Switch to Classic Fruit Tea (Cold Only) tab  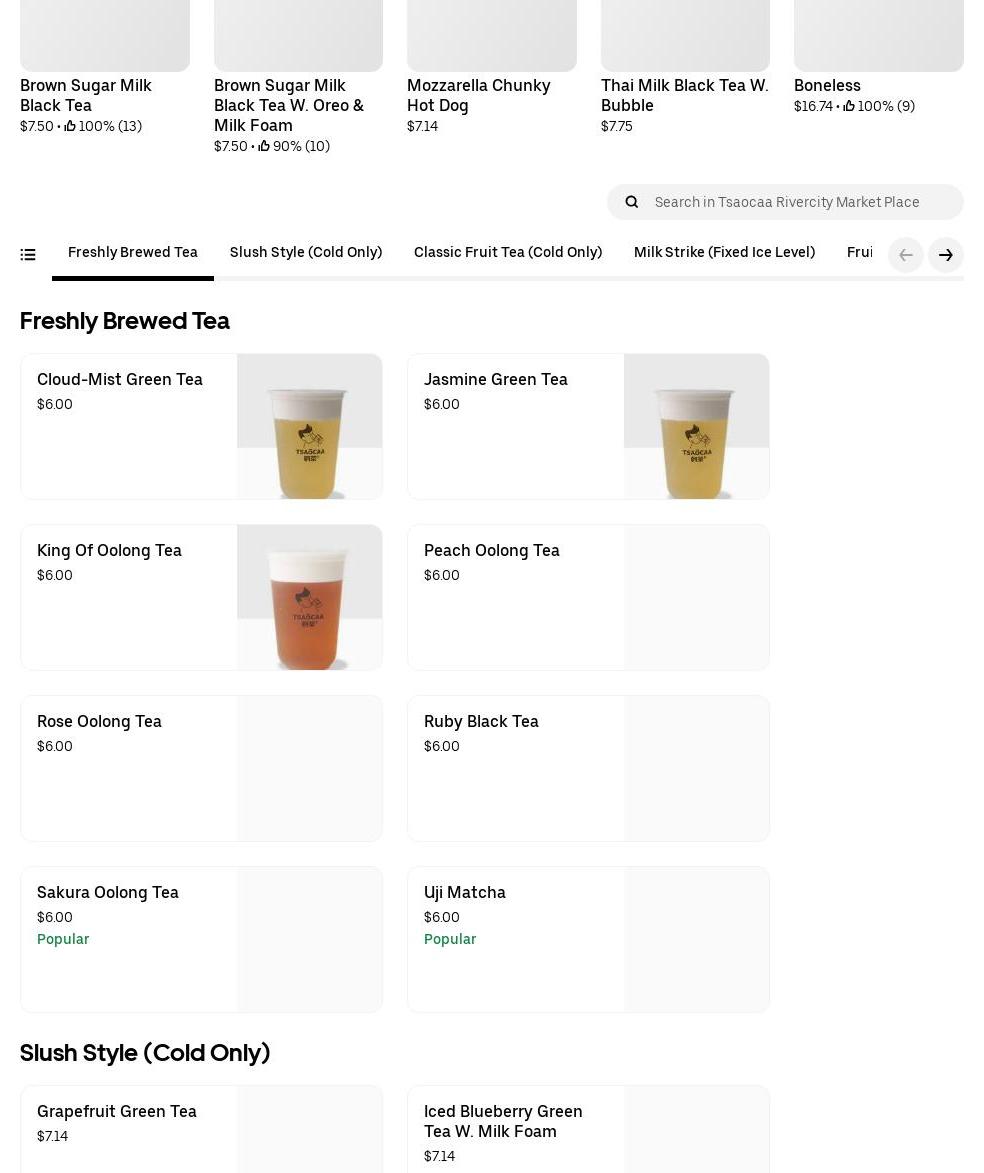click(507, 253)
